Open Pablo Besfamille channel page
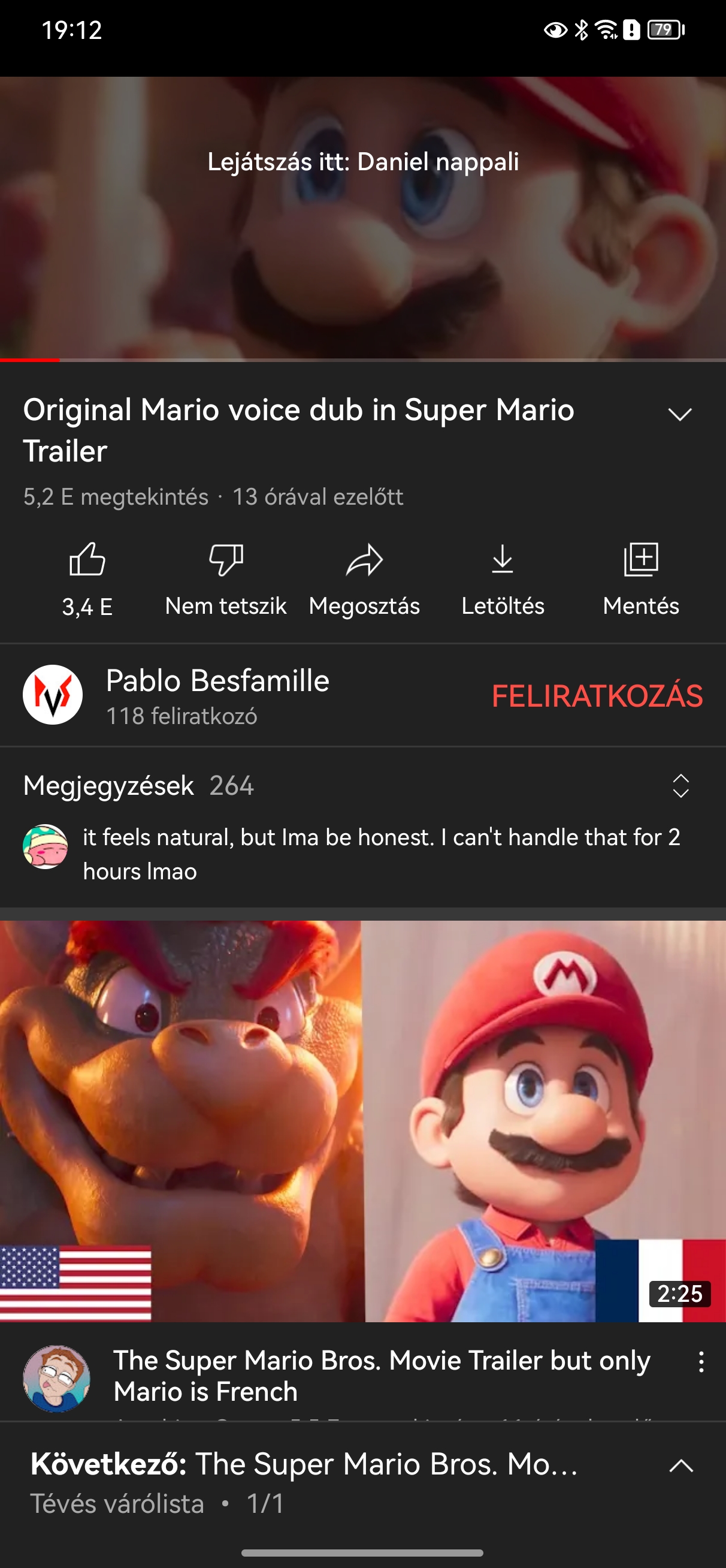The width and height of the screenshot is (726, 1568). point(217,694)
